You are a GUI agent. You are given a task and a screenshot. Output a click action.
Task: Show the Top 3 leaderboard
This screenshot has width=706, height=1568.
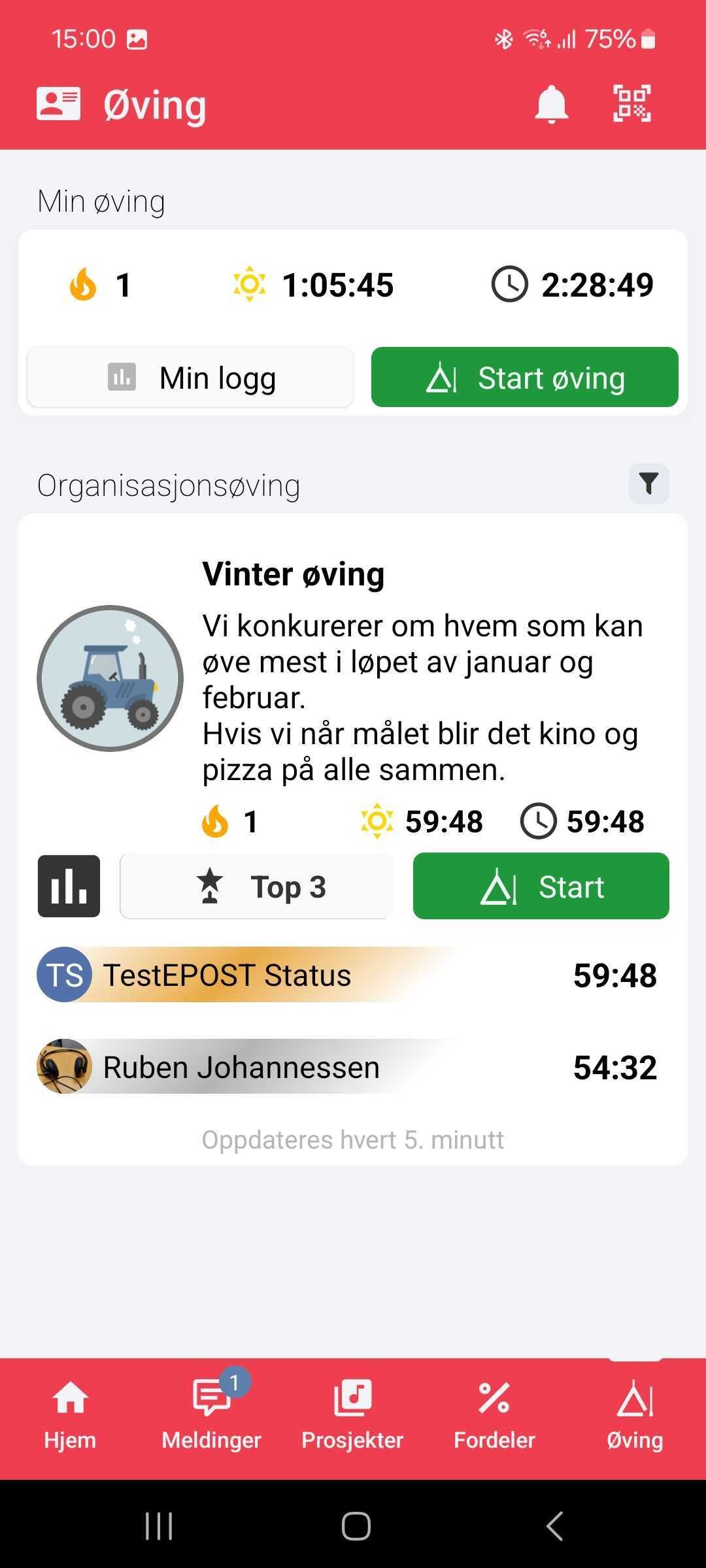click(x=257, y=887)
